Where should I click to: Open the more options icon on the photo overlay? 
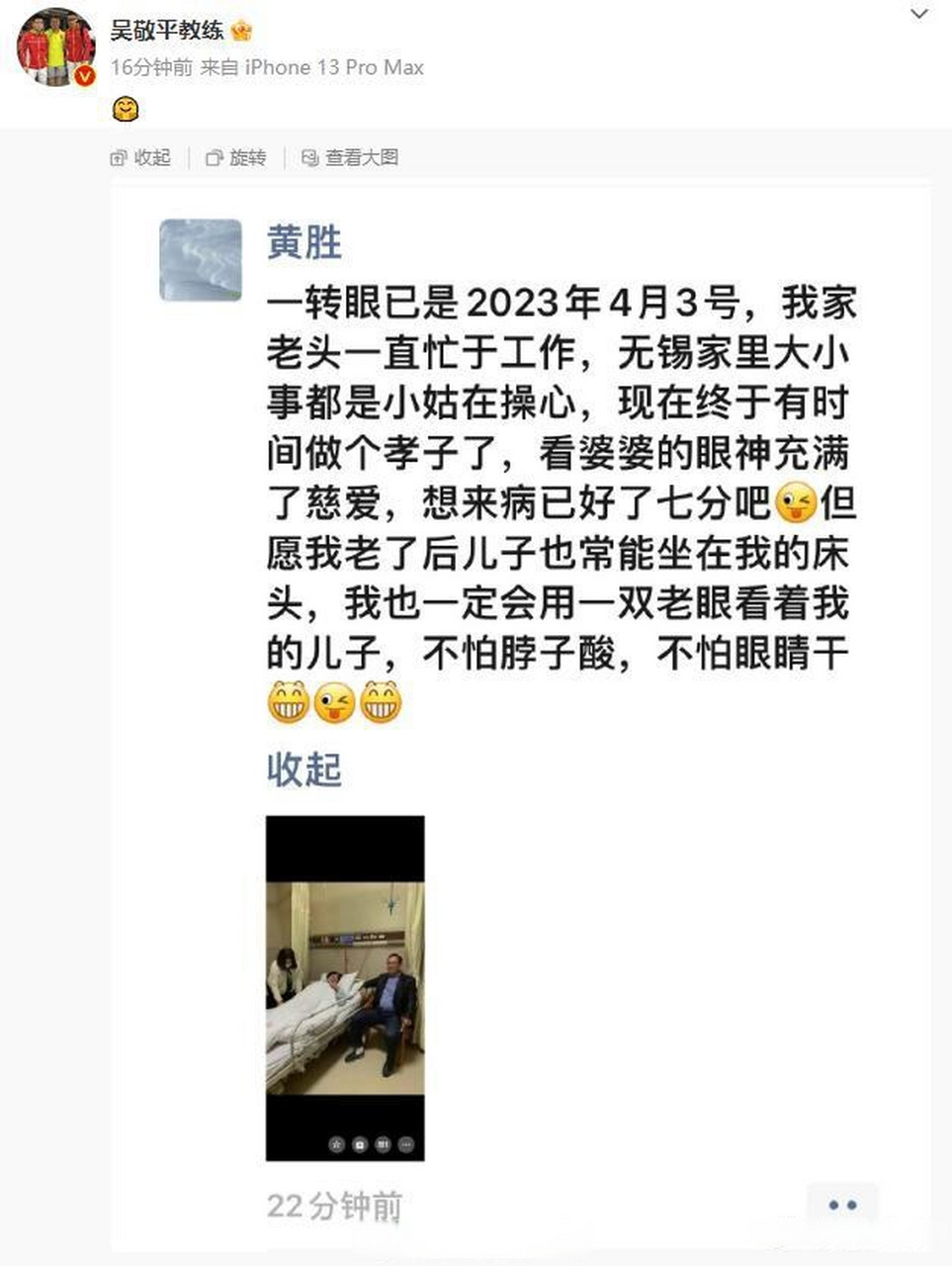[406, 1144]
